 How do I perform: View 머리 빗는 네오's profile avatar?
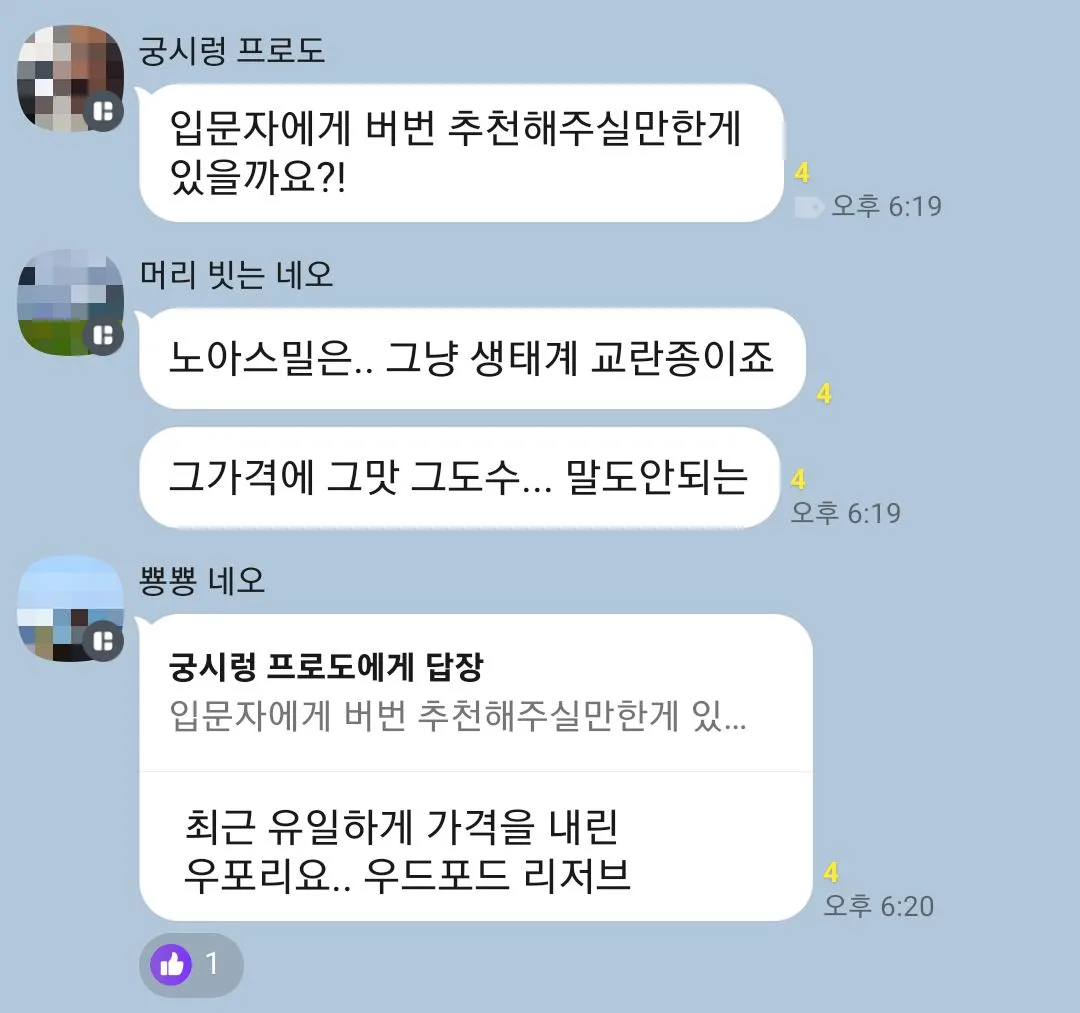click(x=70, y=303)
